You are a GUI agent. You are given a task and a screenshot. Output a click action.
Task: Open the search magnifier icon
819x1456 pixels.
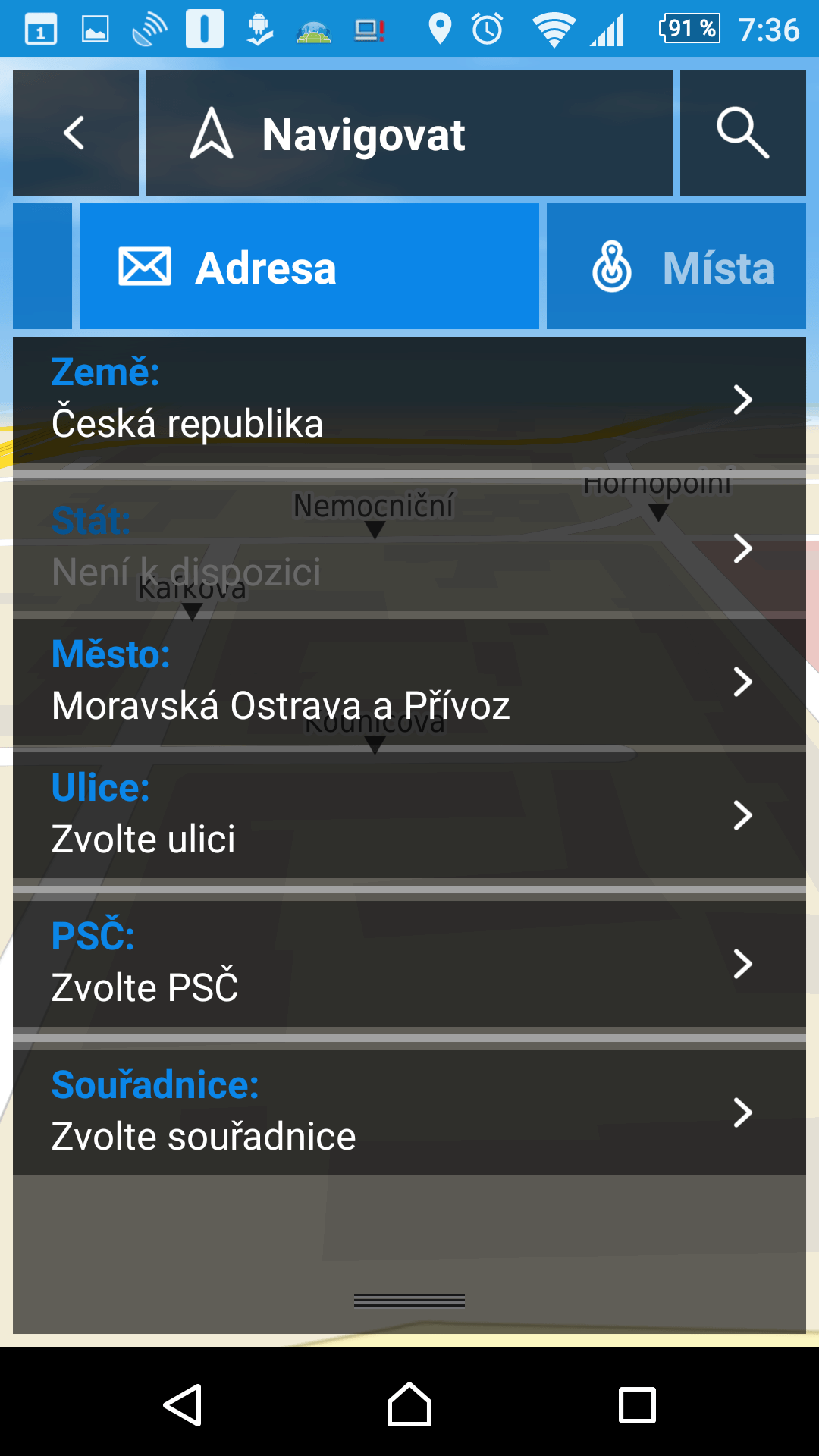(x=743, y=133)
